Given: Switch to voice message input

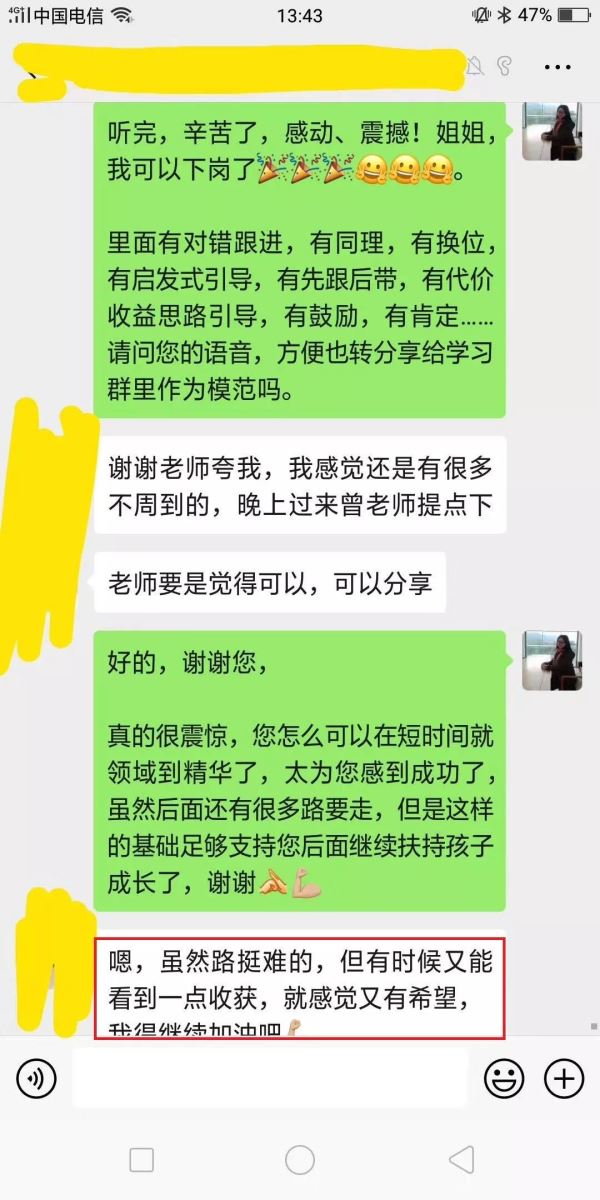Looking at the screenshot, I should click(x=37, y=1078).
